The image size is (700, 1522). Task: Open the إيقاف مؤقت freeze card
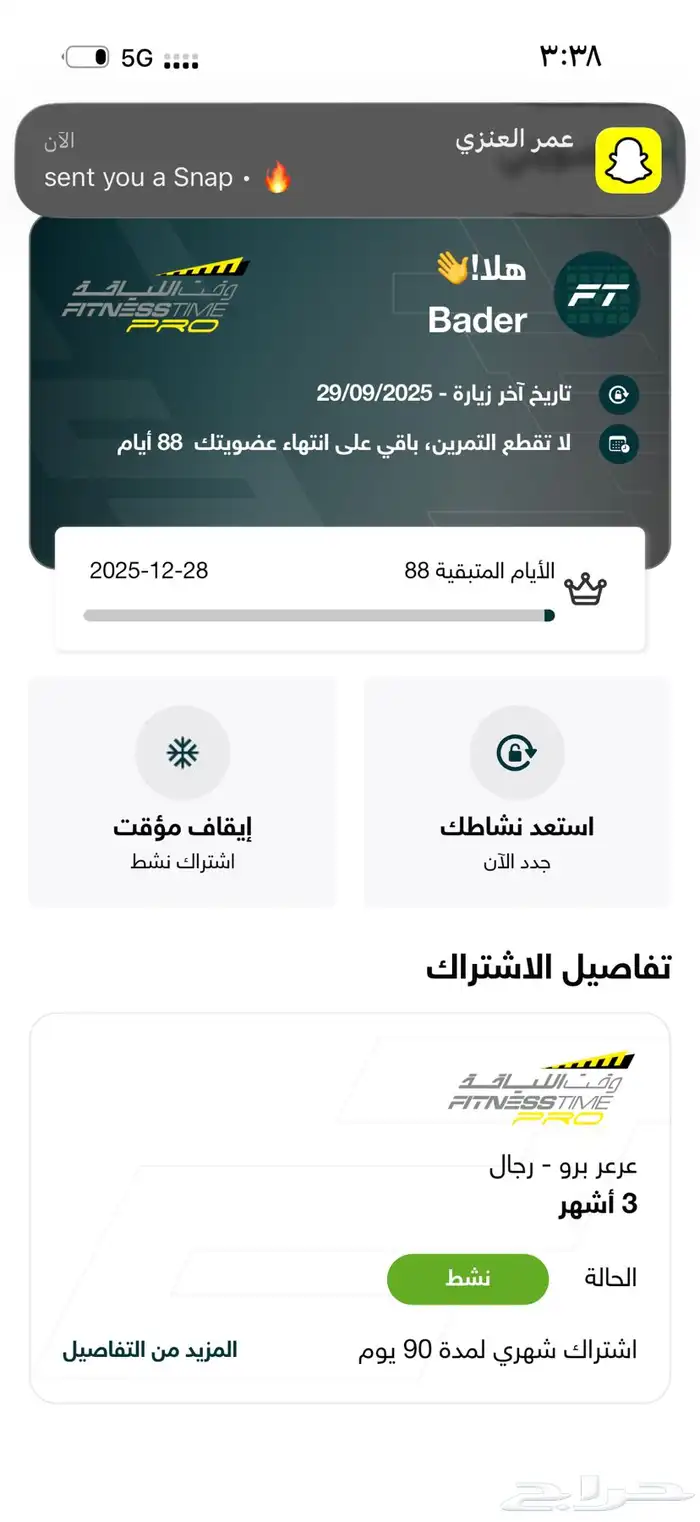(x=182, y=792)
